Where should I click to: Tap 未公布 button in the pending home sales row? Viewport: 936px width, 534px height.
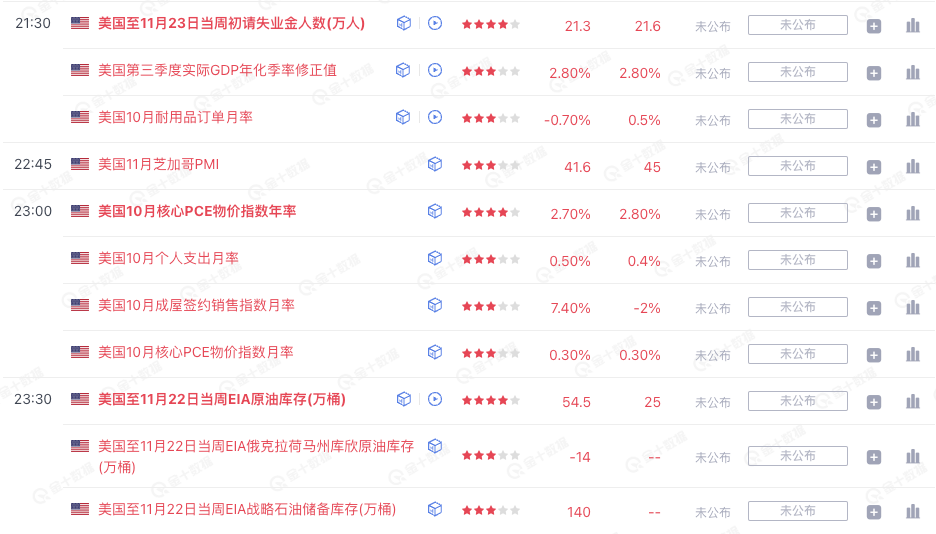(797, 306)
